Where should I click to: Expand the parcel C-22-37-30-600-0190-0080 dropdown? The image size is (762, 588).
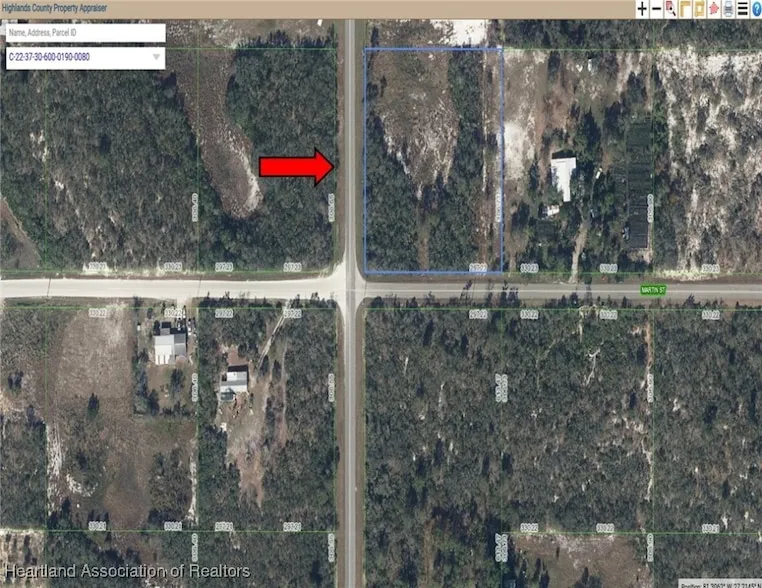click(x=156, y=58)
